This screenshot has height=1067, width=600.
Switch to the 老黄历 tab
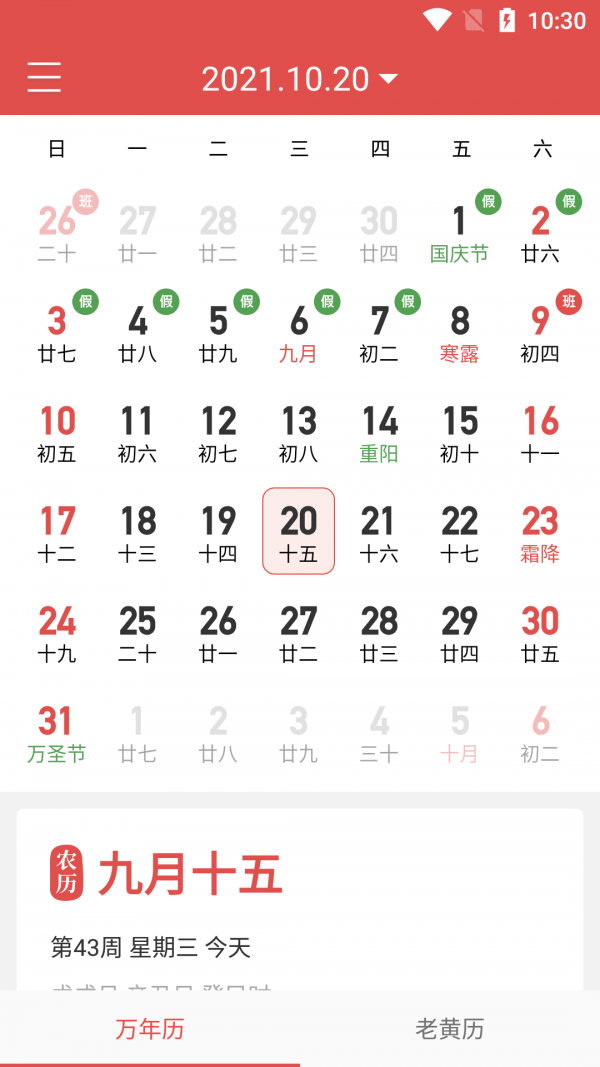(449, 1029)
